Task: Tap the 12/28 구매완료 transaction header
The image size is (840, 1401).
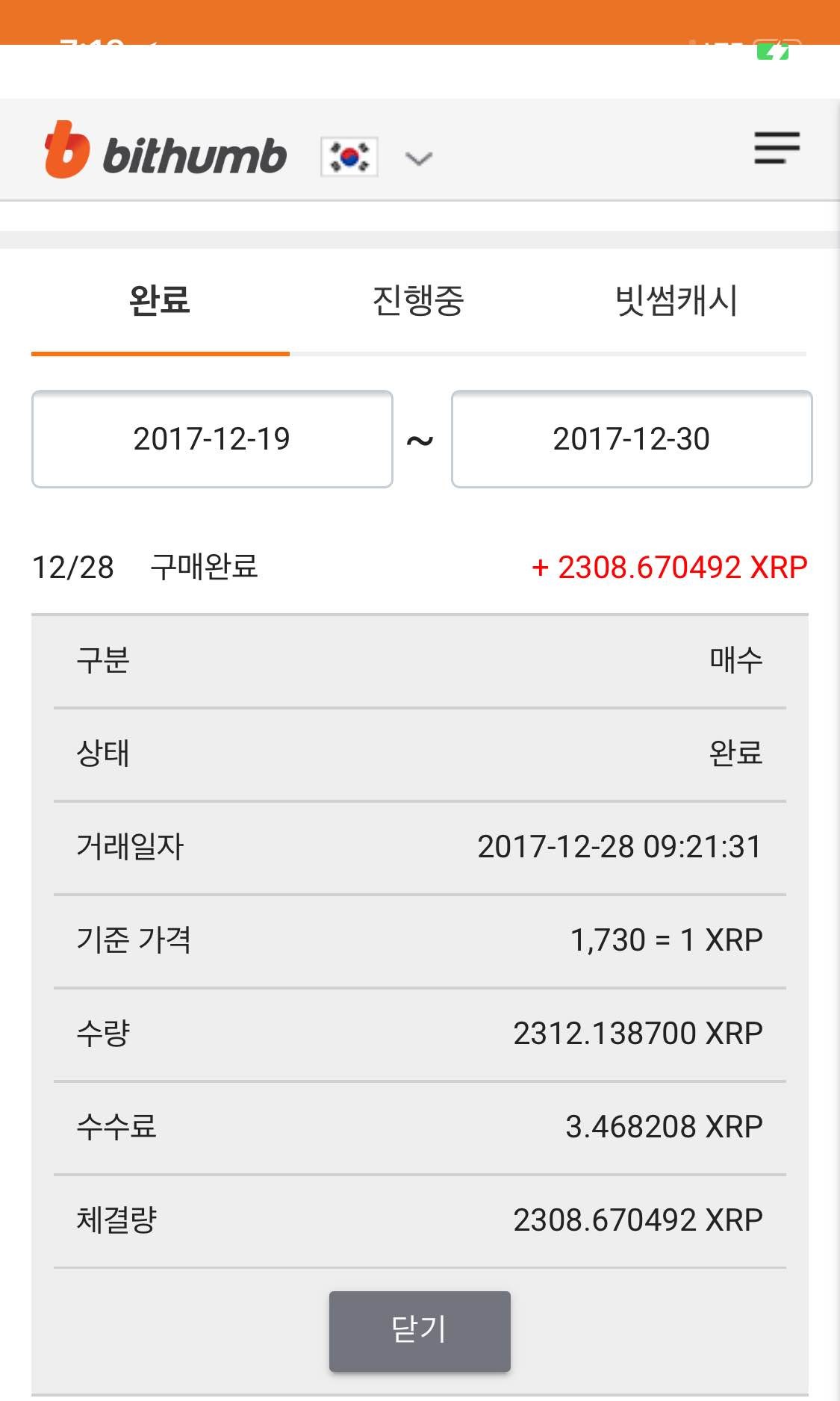Action: (x=149, y=568)
